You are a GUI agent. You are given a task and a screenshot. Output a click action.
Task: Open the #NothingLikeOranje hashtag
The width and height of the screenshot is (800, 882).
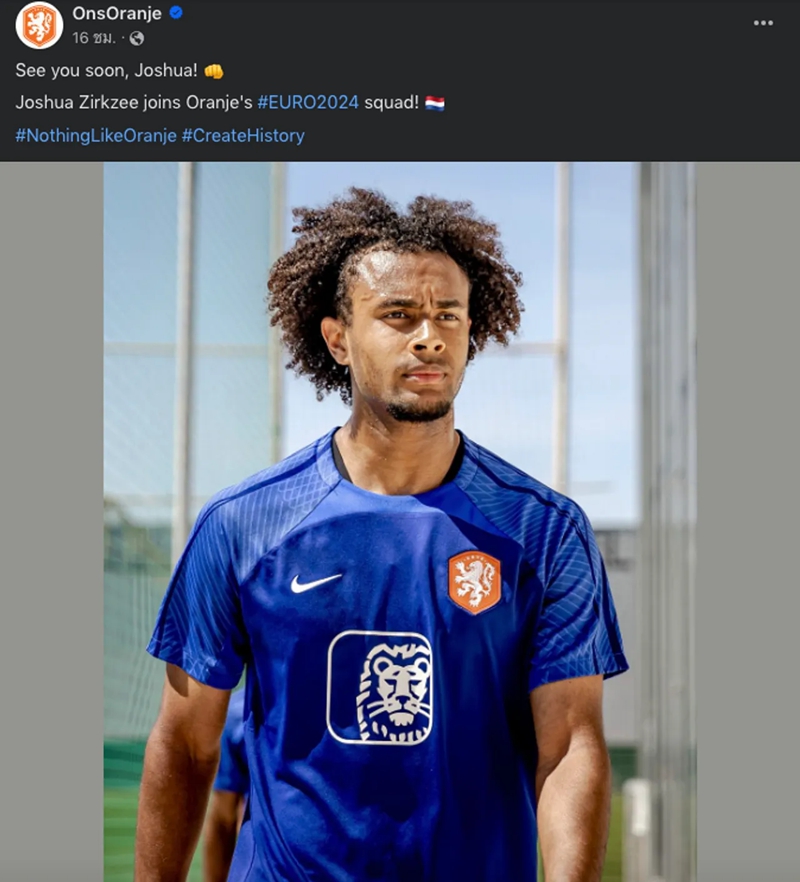click(x=96, y=135)
